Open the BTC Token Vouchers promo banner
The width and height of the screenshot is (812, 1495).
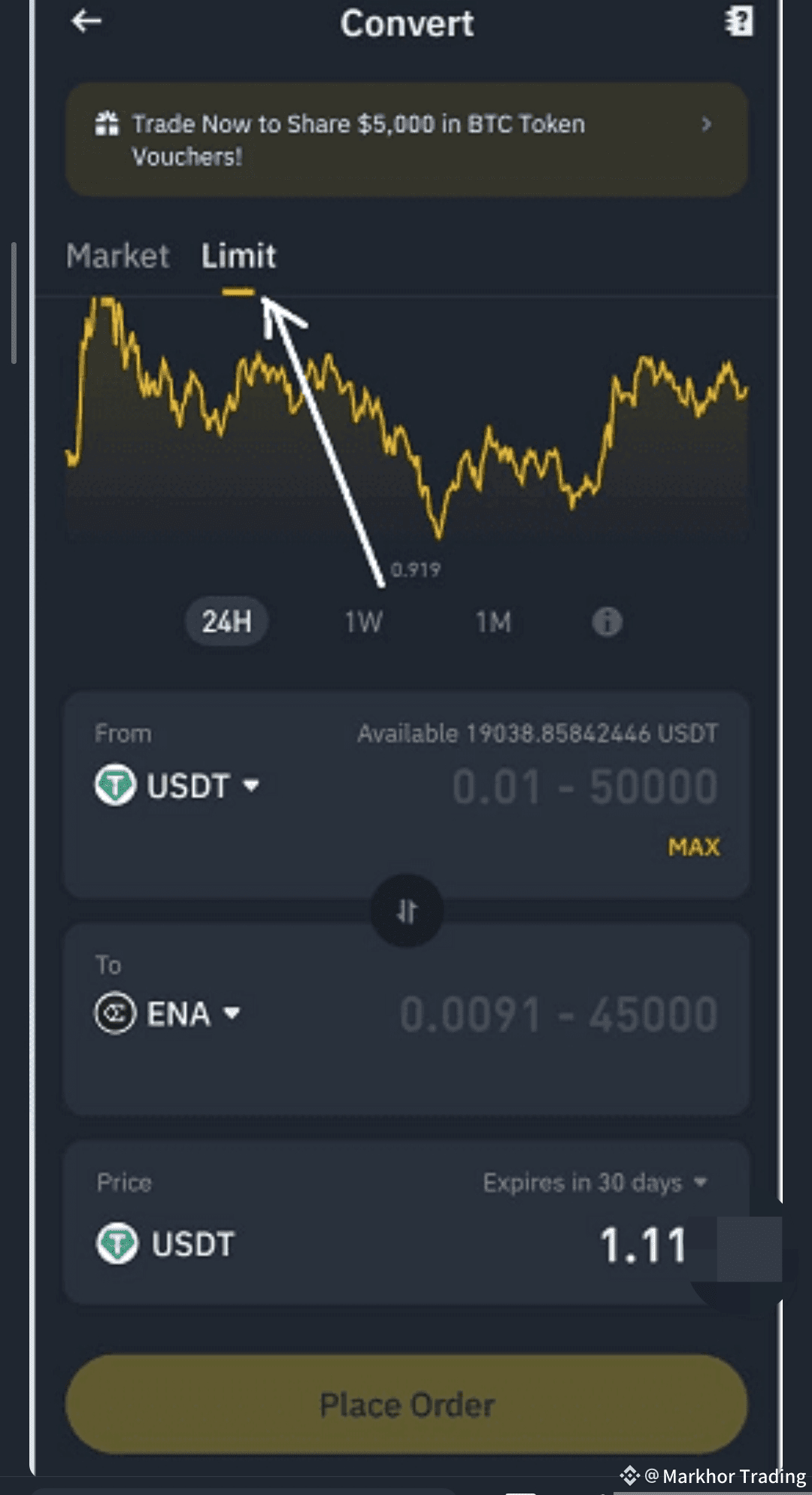coord(406,140)
